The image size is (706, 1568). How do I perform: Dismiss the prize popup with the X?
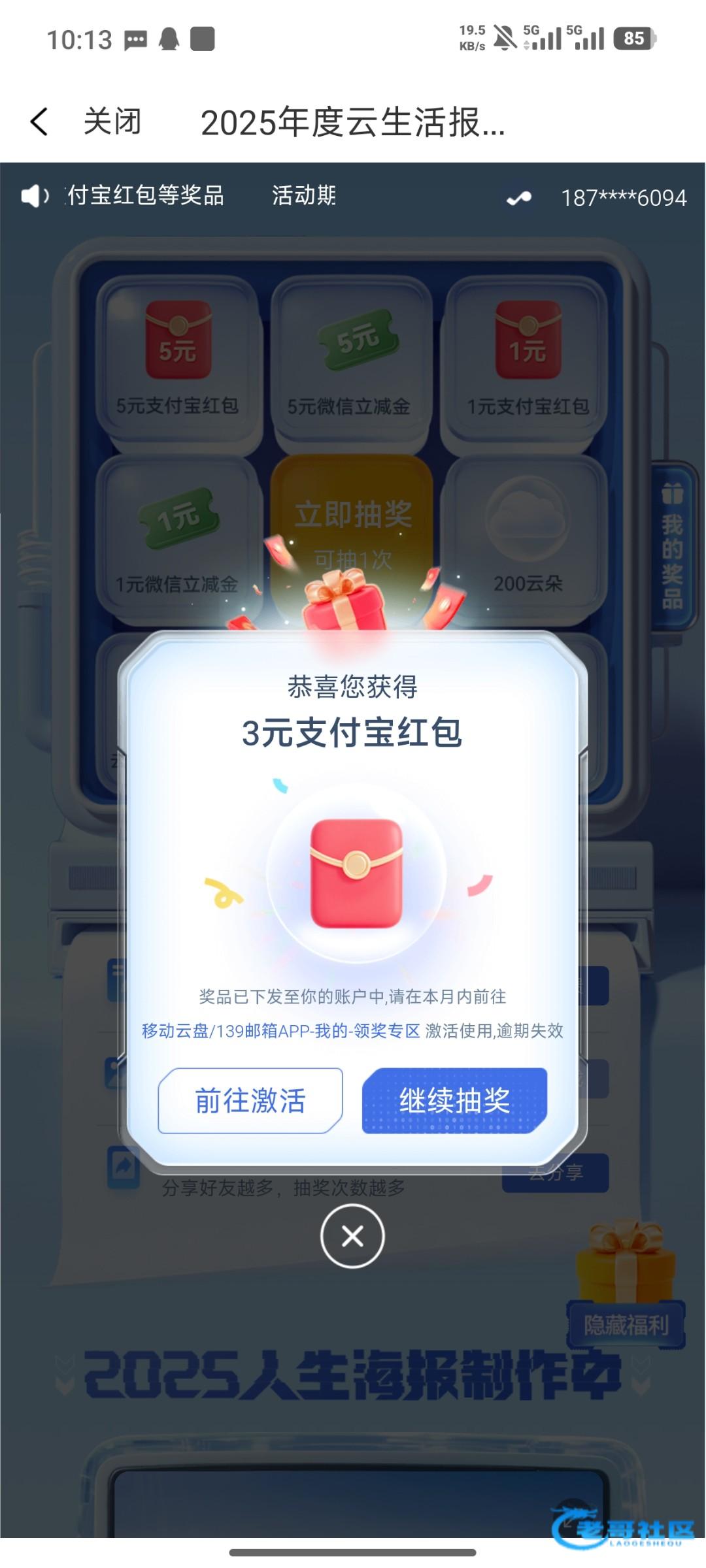pos(352,1236)
